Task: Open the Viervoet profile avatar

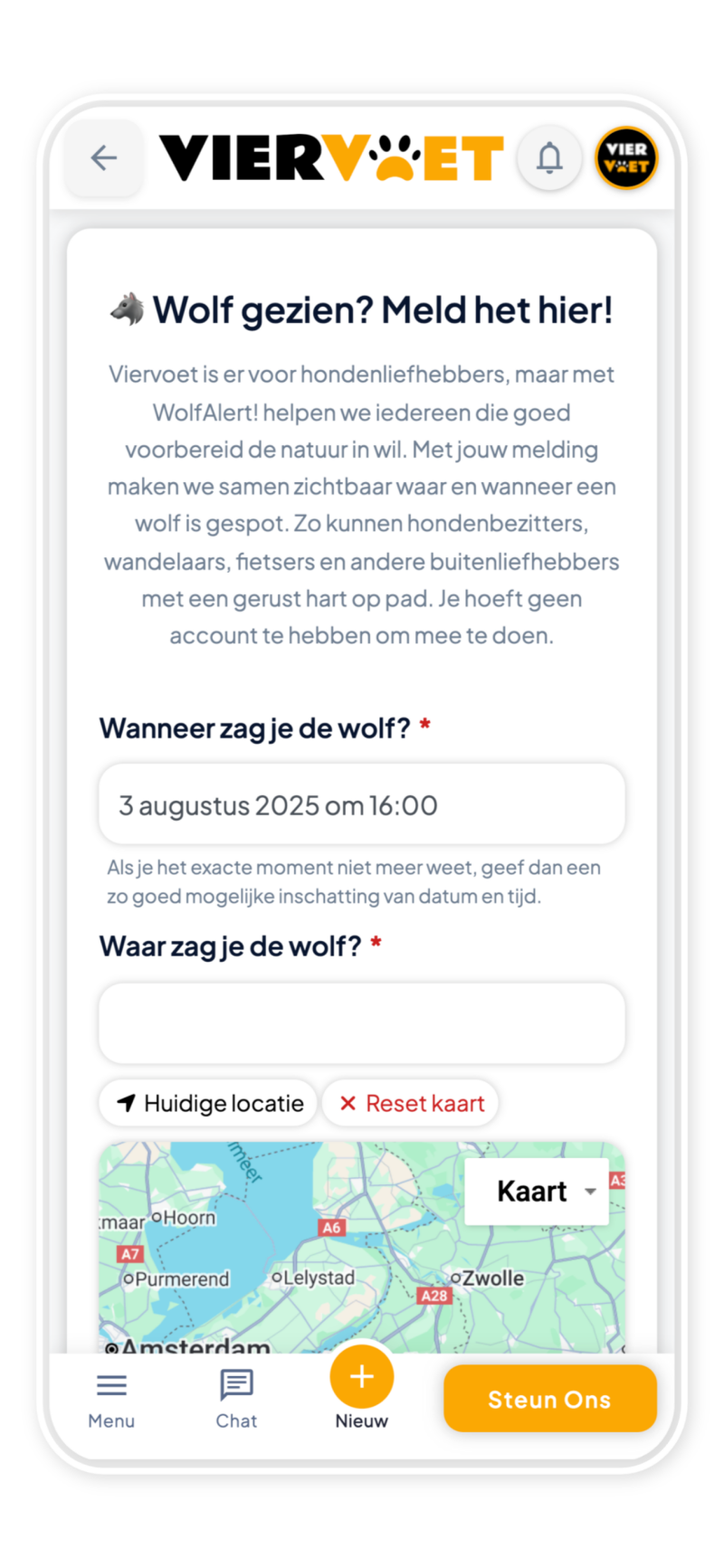Action: coord(626,158)
